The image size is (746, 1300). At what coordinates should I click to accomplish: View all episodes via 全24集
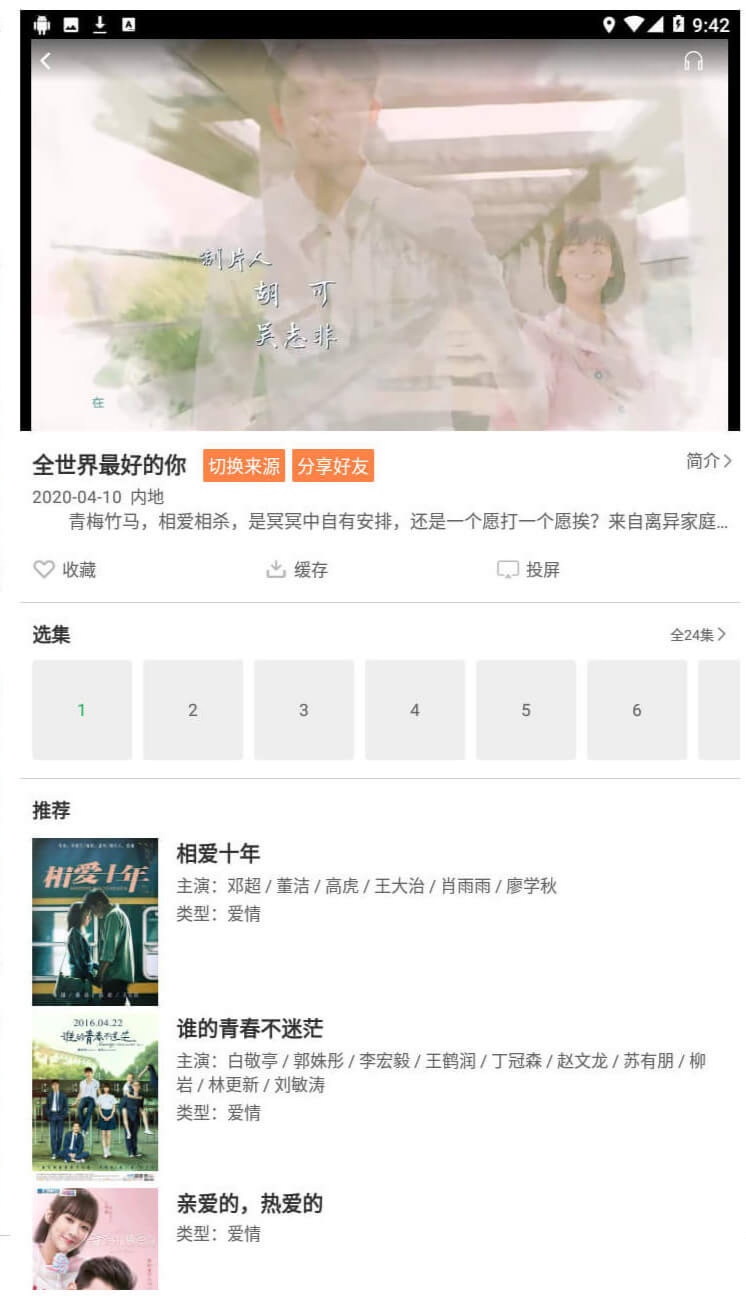coord(698,634)
